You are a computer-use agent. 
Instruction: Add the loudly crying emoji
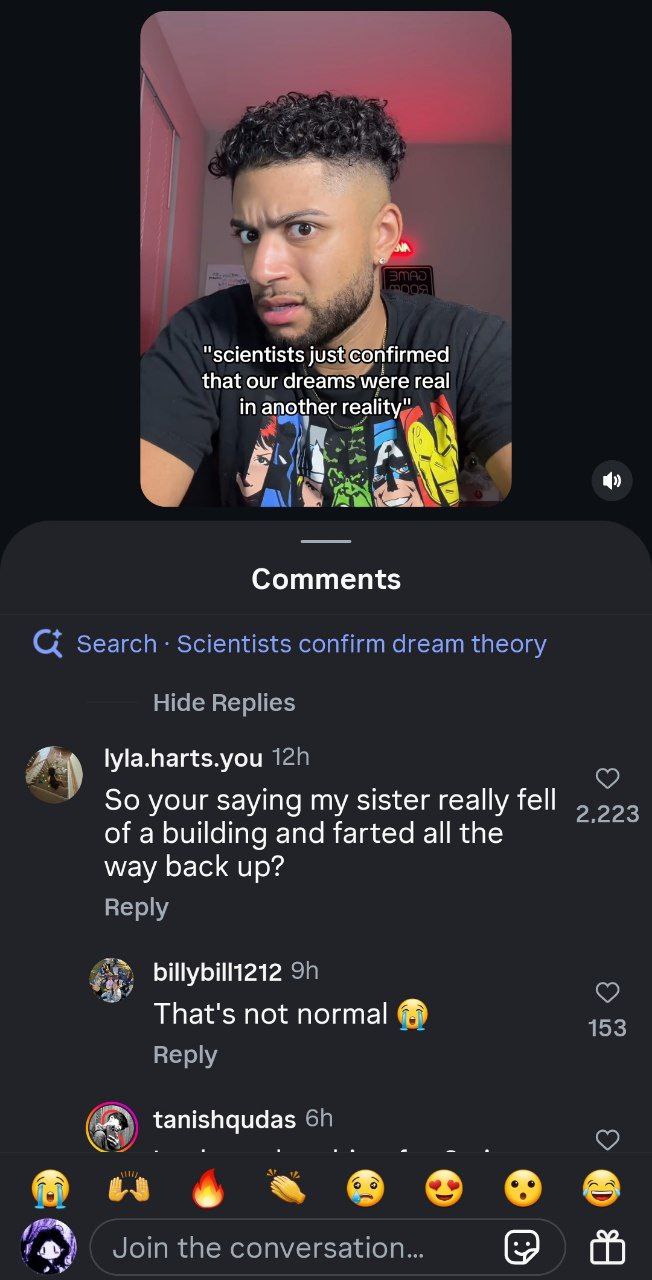[49, 1188]
